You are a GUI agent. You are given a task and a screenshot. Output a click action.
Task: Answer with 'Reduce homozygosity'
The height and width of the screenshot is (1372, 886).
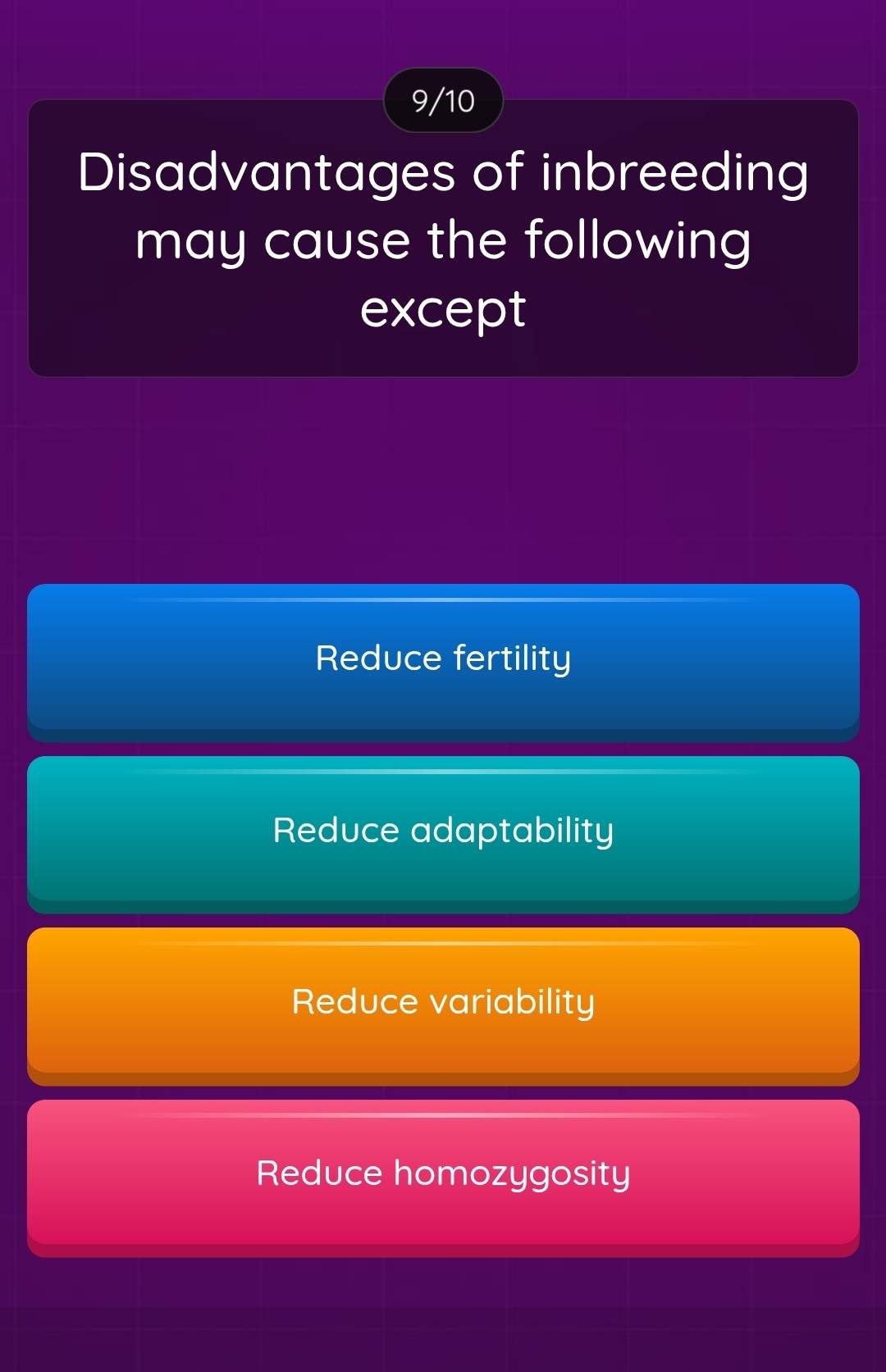point(443,1174)
